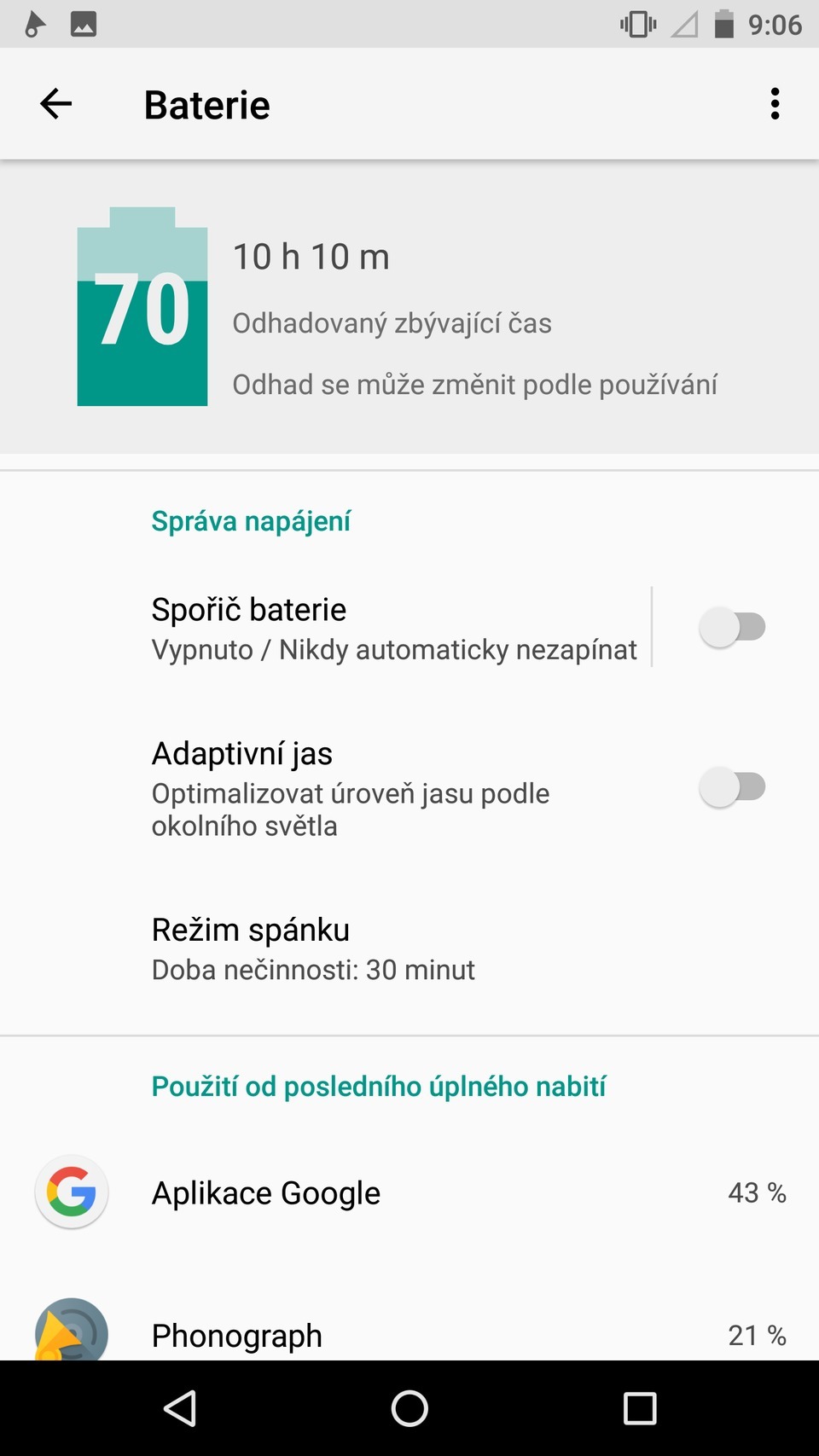Tap the Home navigation circle

click(x=409, y=1408)
